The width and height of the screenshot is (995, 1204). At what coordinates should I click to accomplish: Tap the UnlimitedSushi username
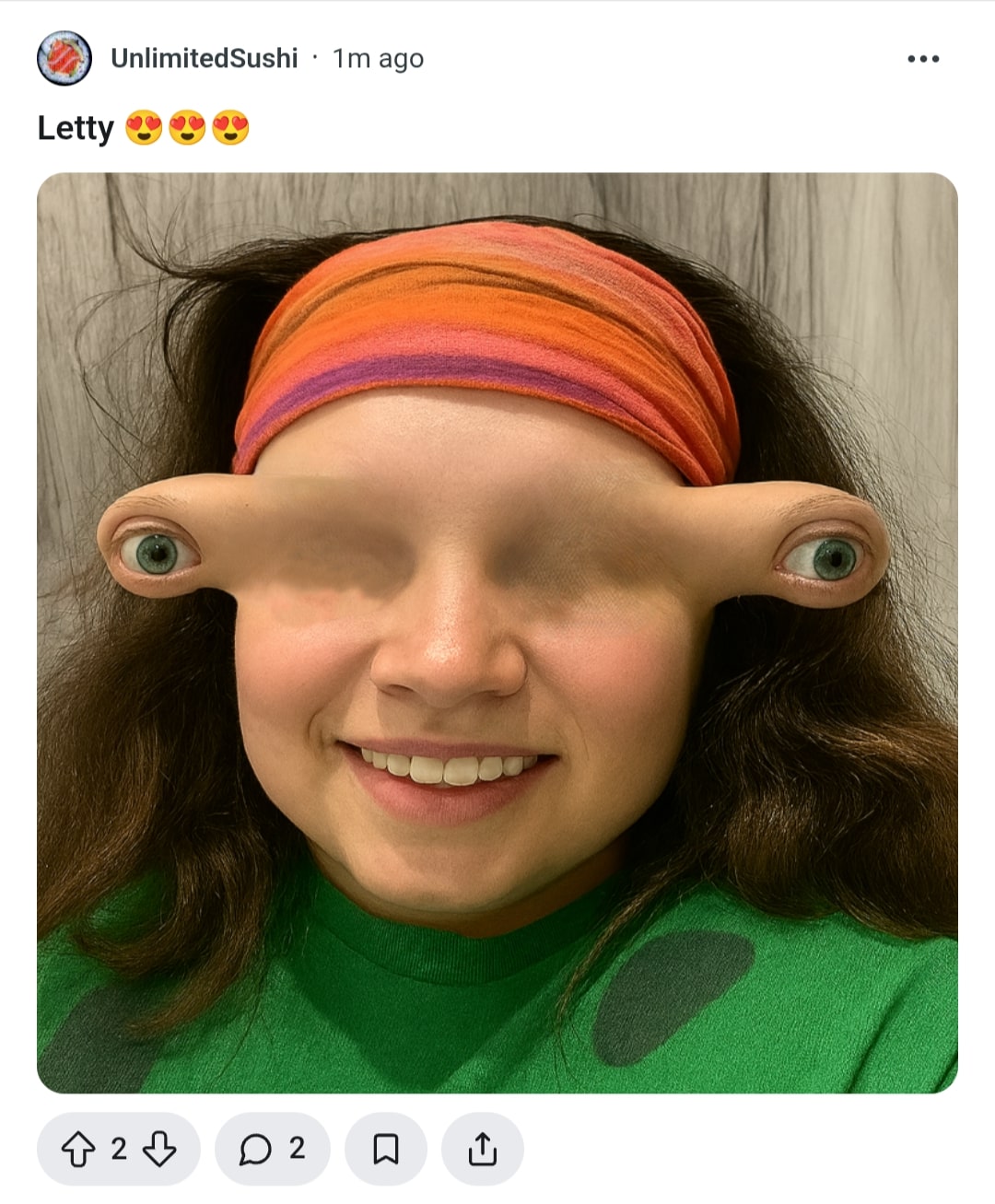point(204,58)
